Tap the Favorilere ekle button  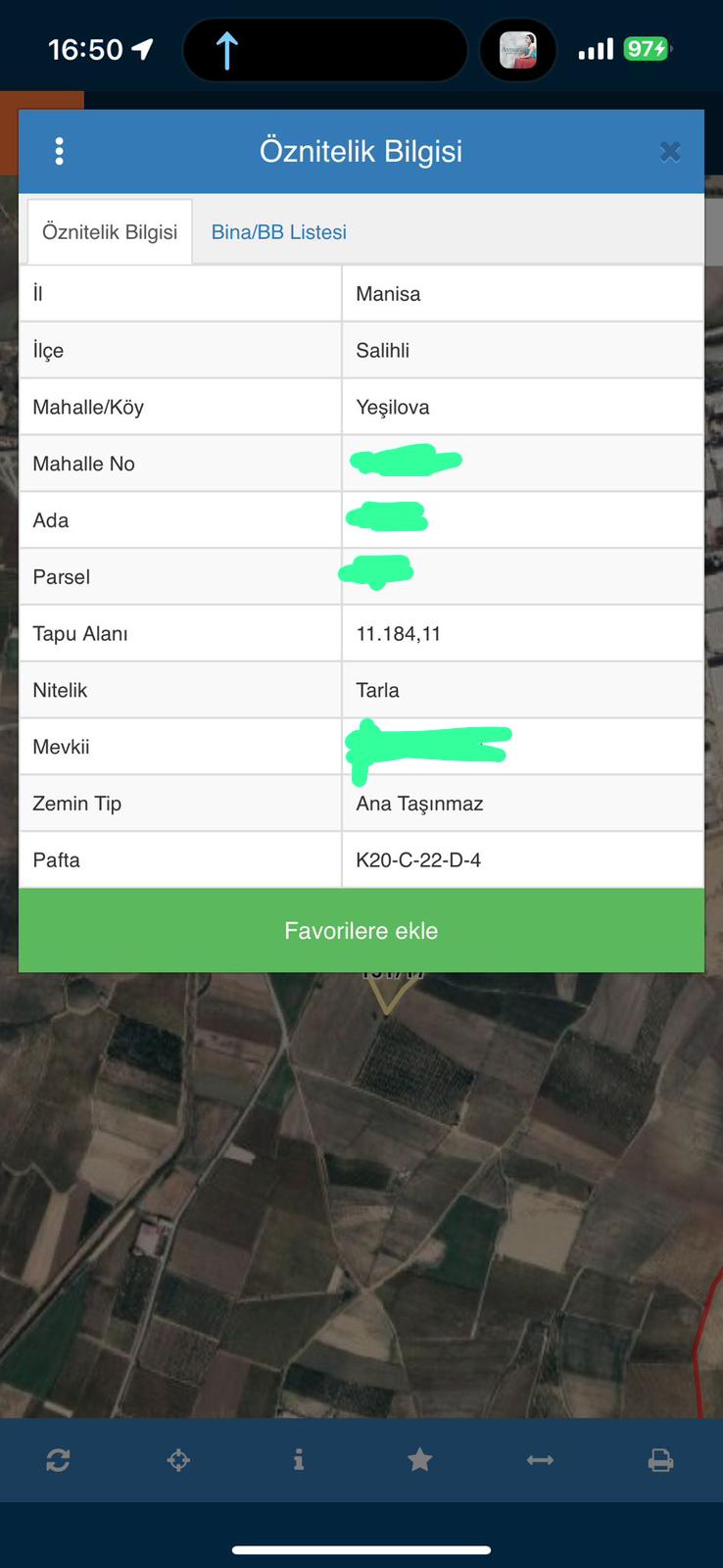(x=361, y=930)
